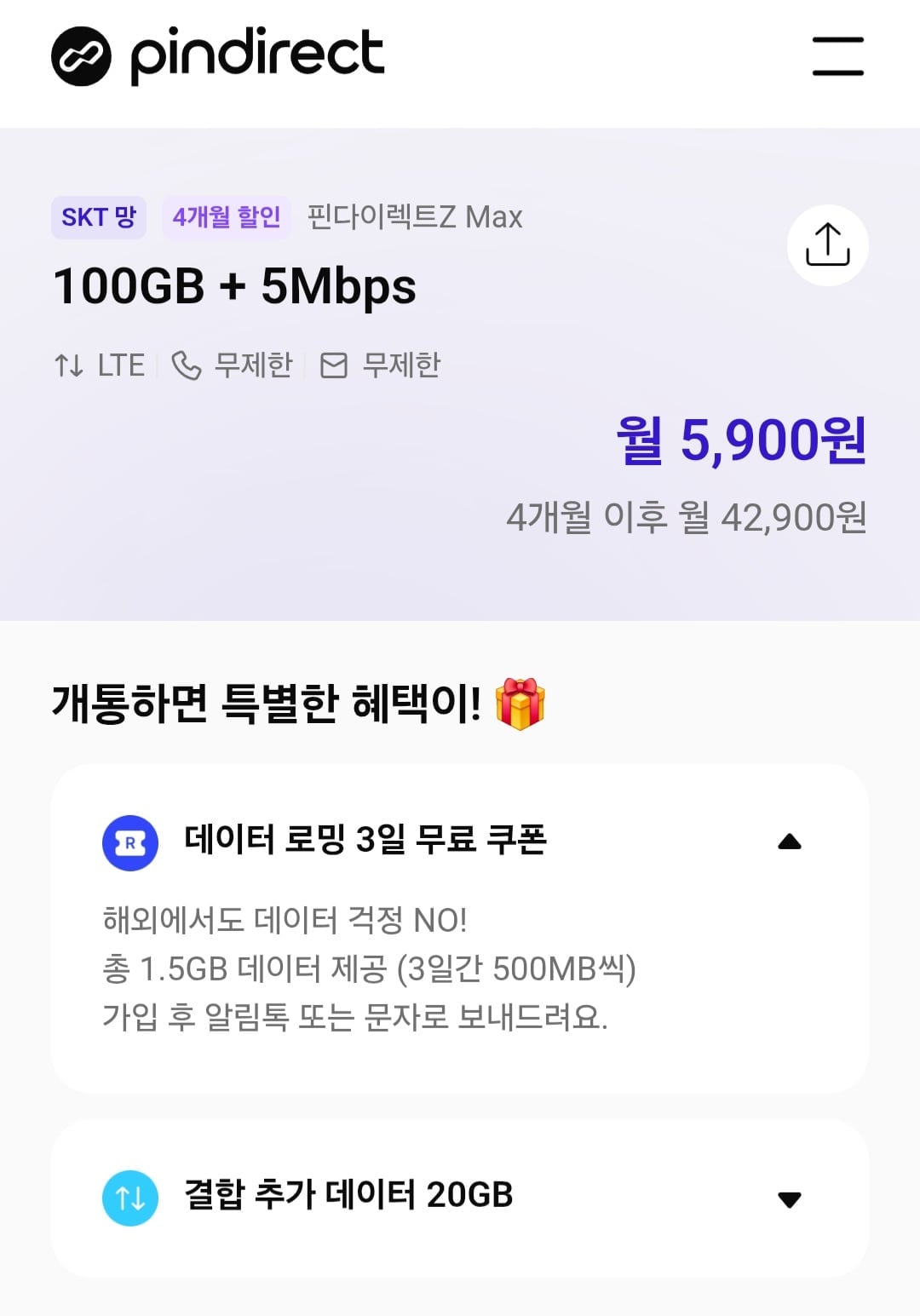
Task: Click the message envelope icon
Action: (334, 365)
